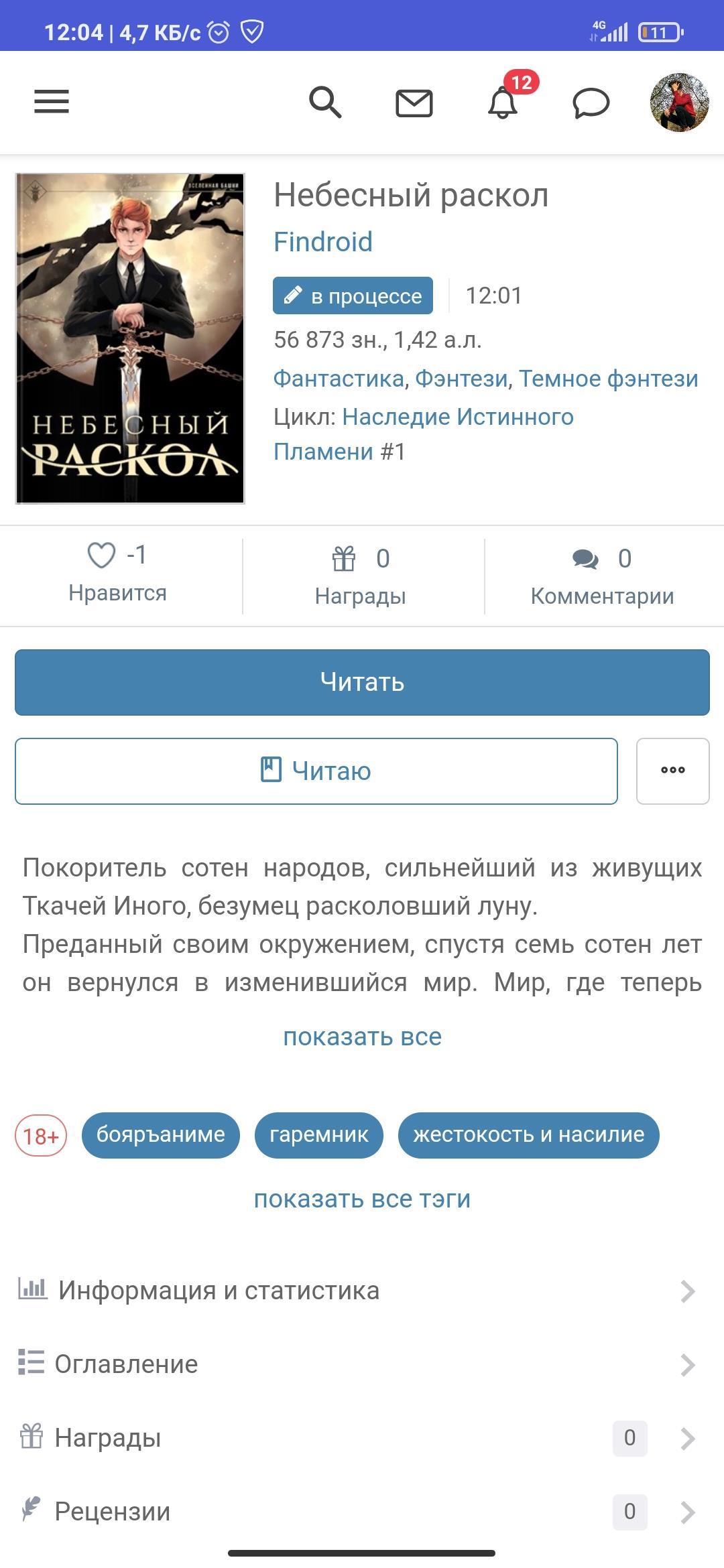This screenshot has width=724, height=1568.
Task: Open the hamburger menu
Action: (52, 102)
